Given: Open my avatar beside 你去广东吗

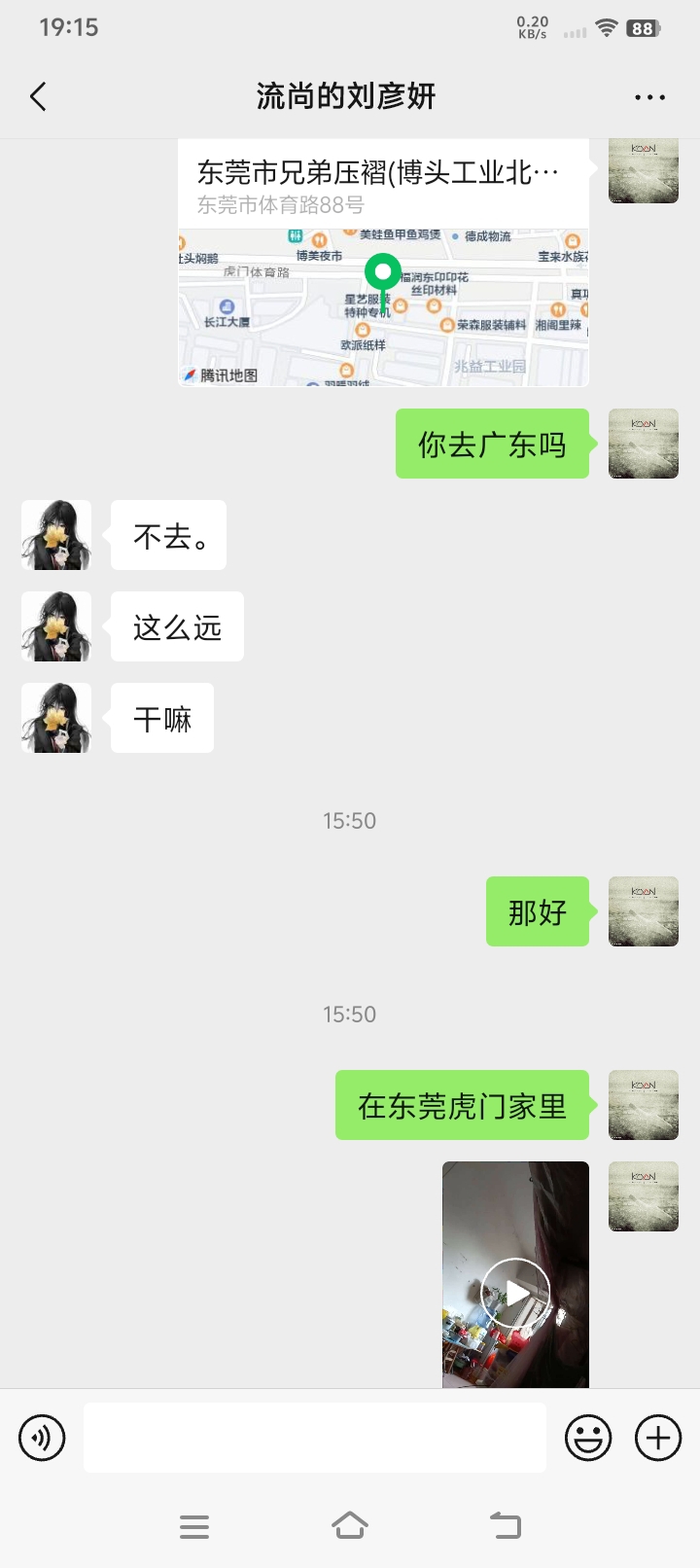Looking at the screenshot, I should coord(644,444).
